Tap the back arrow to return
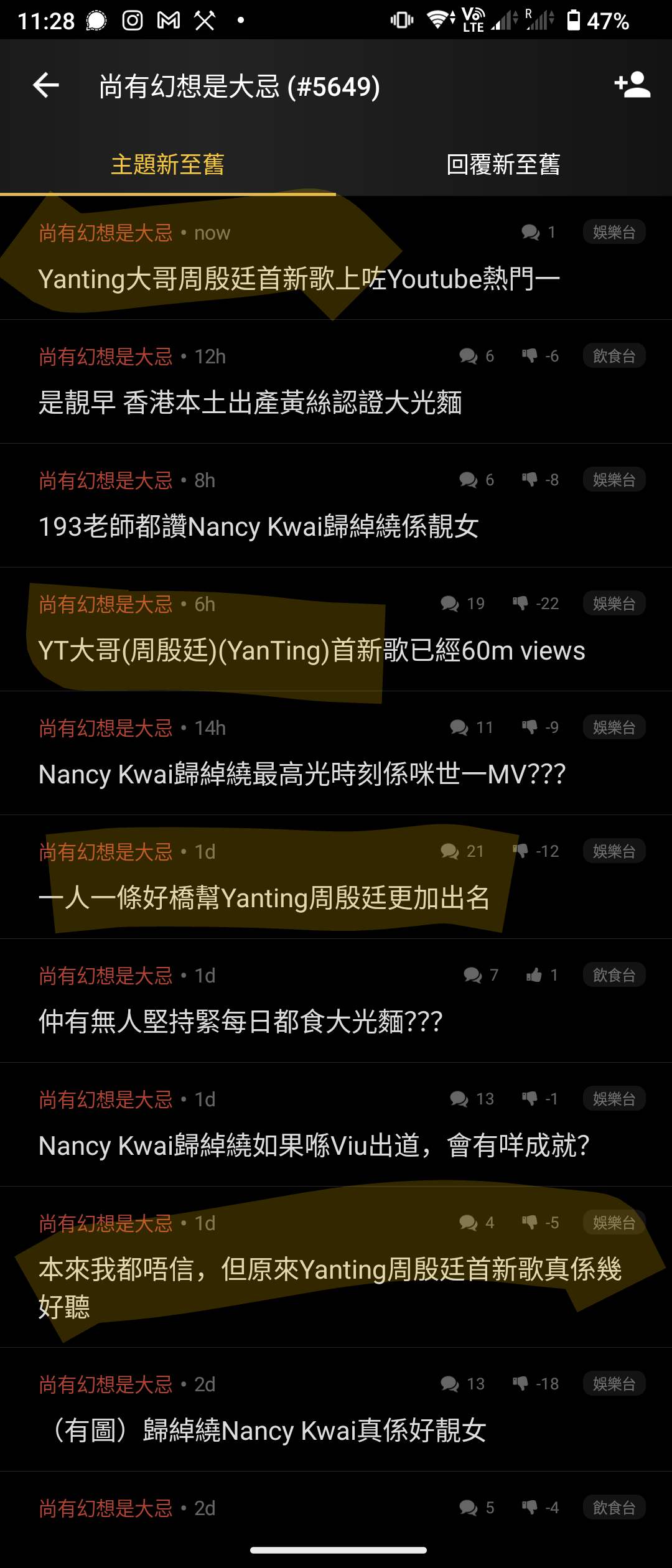Viewport: 672px width, 1568px height. 45,86
